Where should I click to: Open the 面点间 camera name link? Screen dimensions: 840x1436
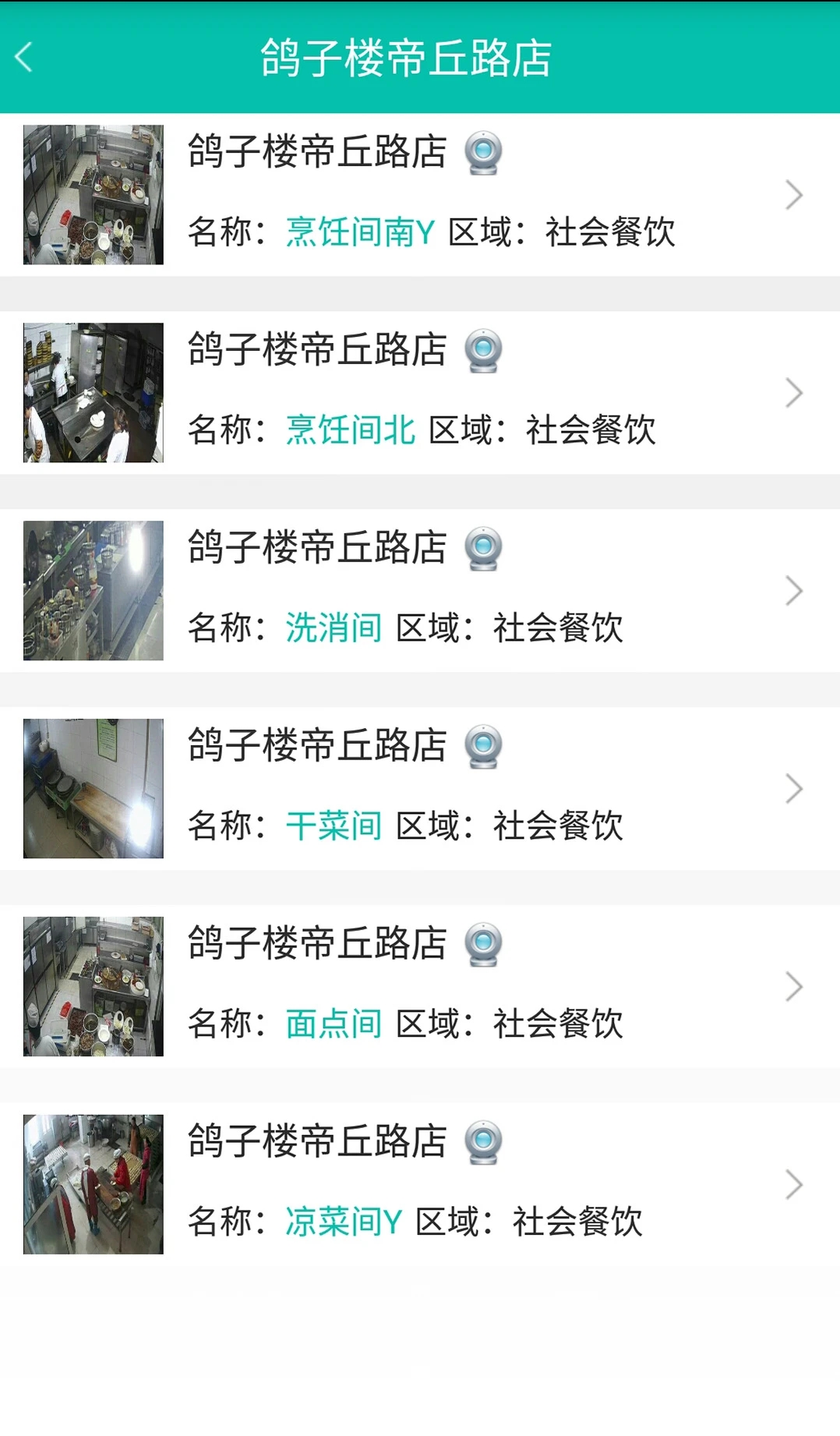tap(334, 1025)
